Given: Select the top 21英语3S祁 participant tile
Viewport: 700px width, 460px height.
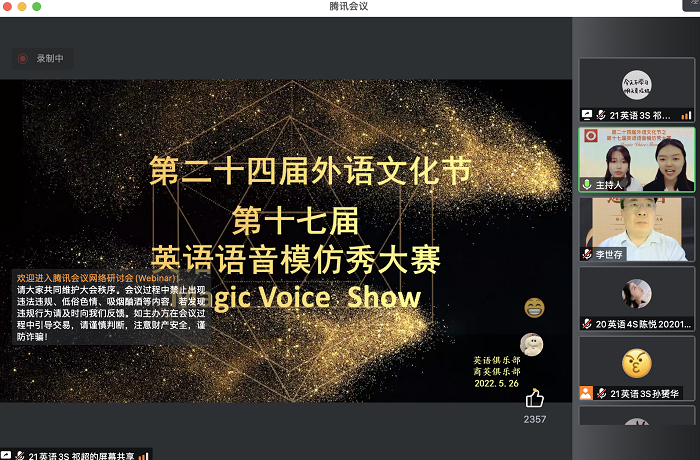Looking at the screenshot, I should pyautogui.click(x=637, y=89).
